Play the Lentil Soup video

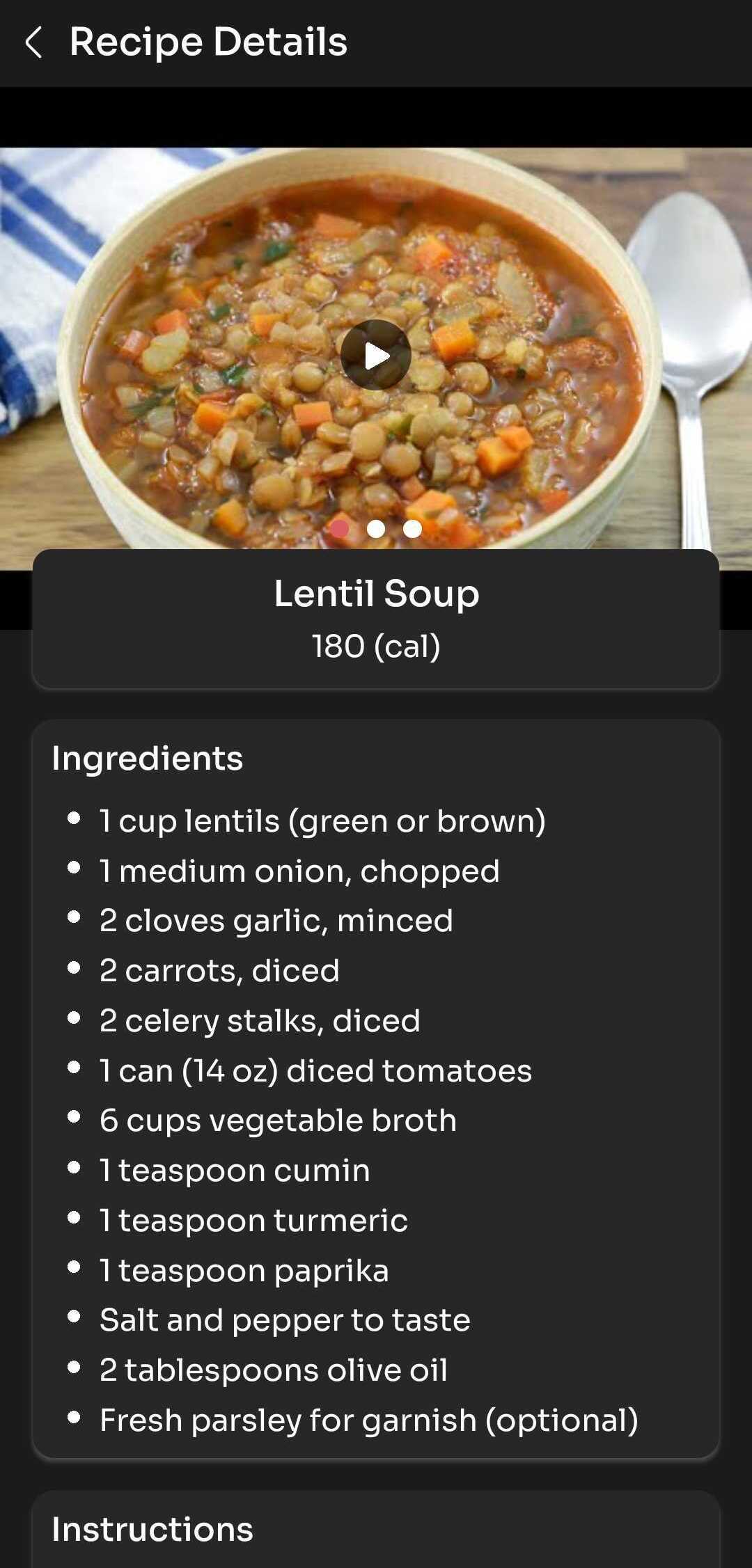pyautogui.click(x=376, y=355)
